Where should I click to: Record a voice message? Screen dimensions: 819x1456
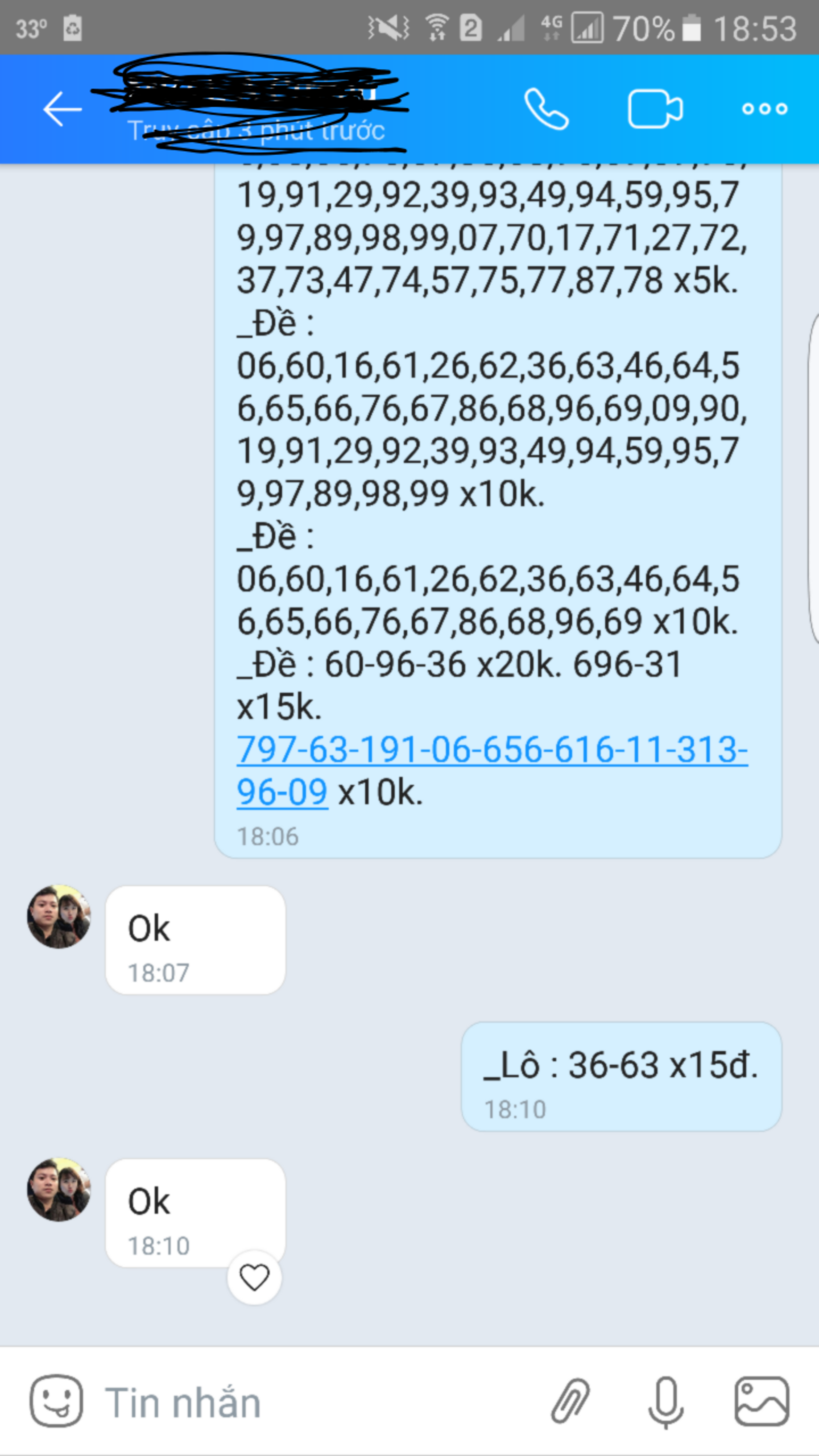pos(665,1403)
